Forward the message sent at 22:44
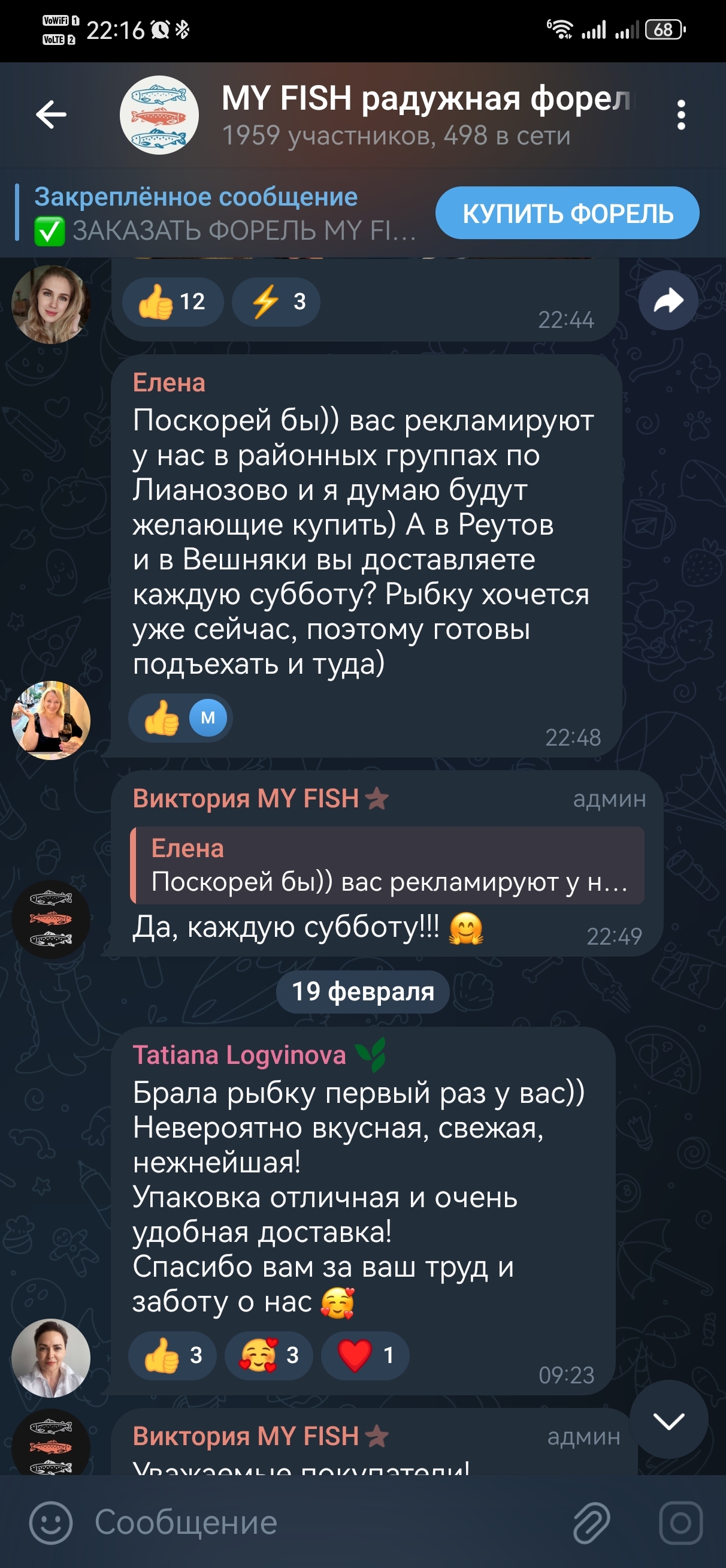This screenshot has height=1568, width=726. click(668, 300)
